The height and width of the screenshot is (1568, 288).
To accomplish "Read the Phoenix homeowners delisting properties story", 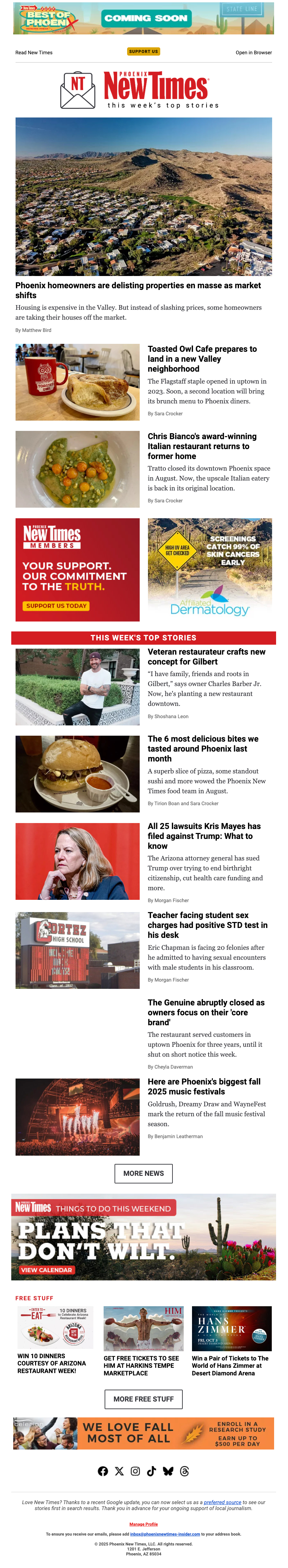I will [x=138, y=290].
